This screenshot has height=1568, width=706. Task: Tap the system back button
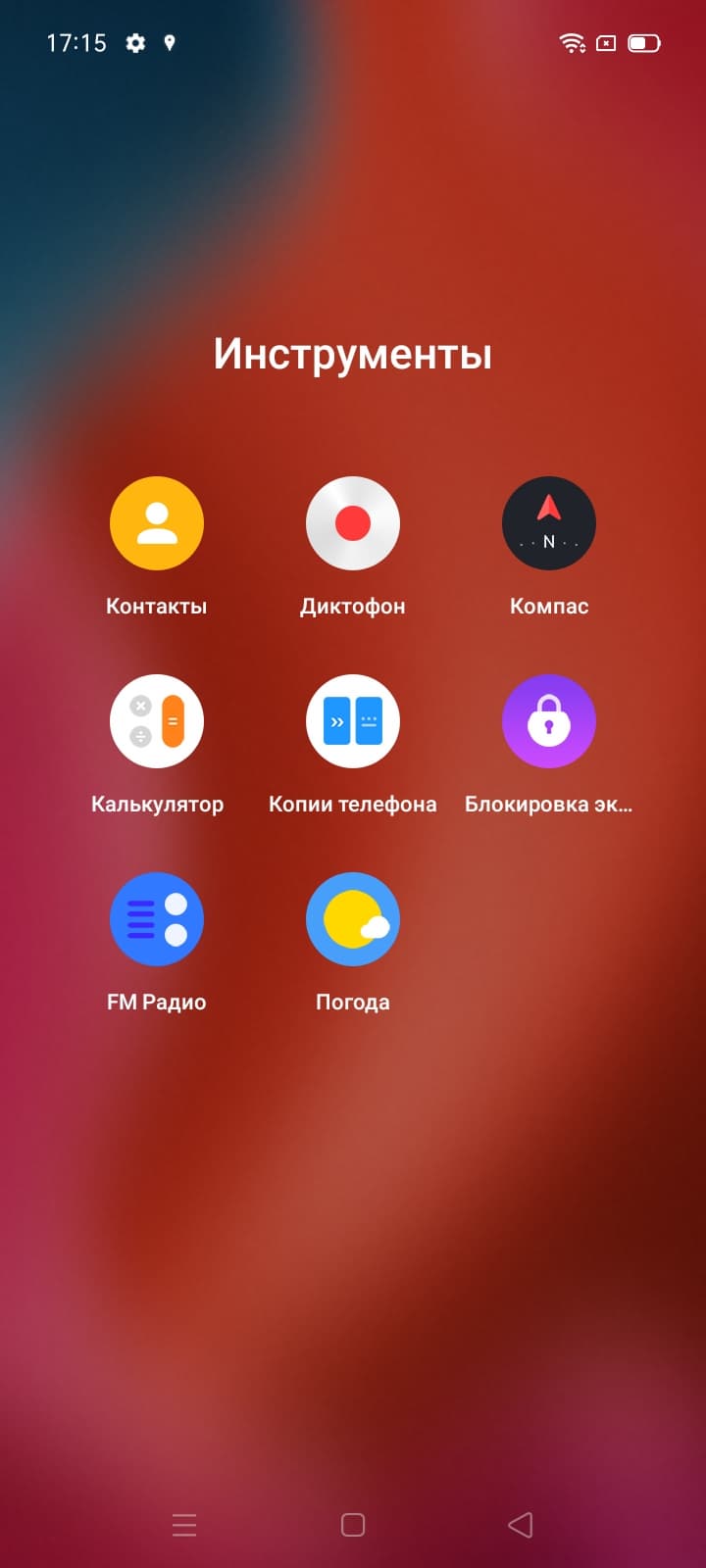pos(521,1524)
